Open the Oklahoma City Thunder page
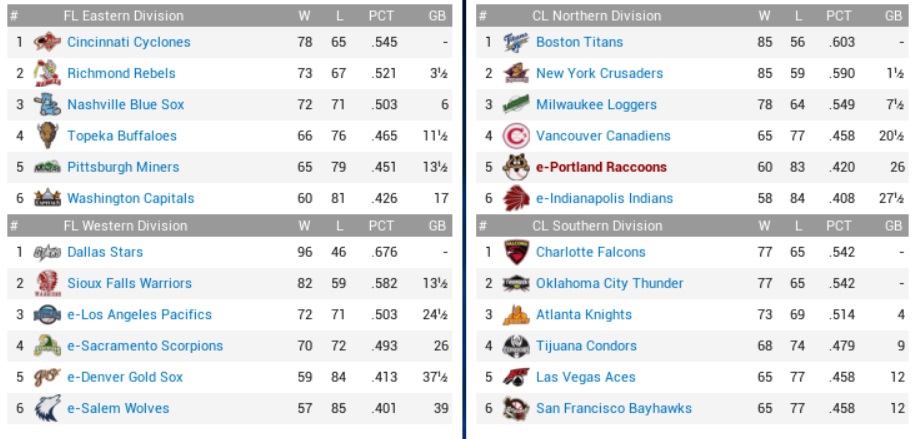Image resolution: width=913 pixels, height=439 pixels. tap(609, 283)
